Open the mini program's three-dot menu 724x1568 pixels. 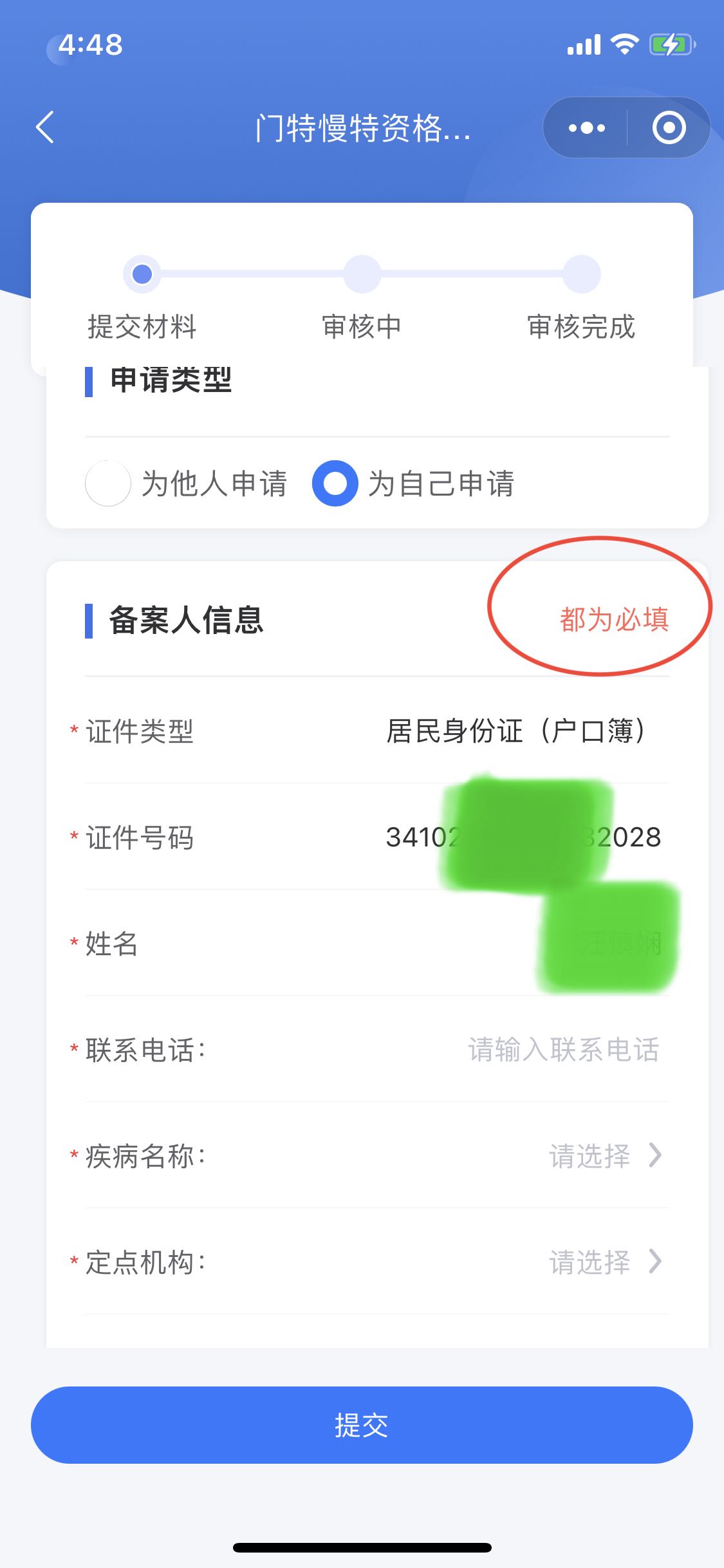coord(586,127)
